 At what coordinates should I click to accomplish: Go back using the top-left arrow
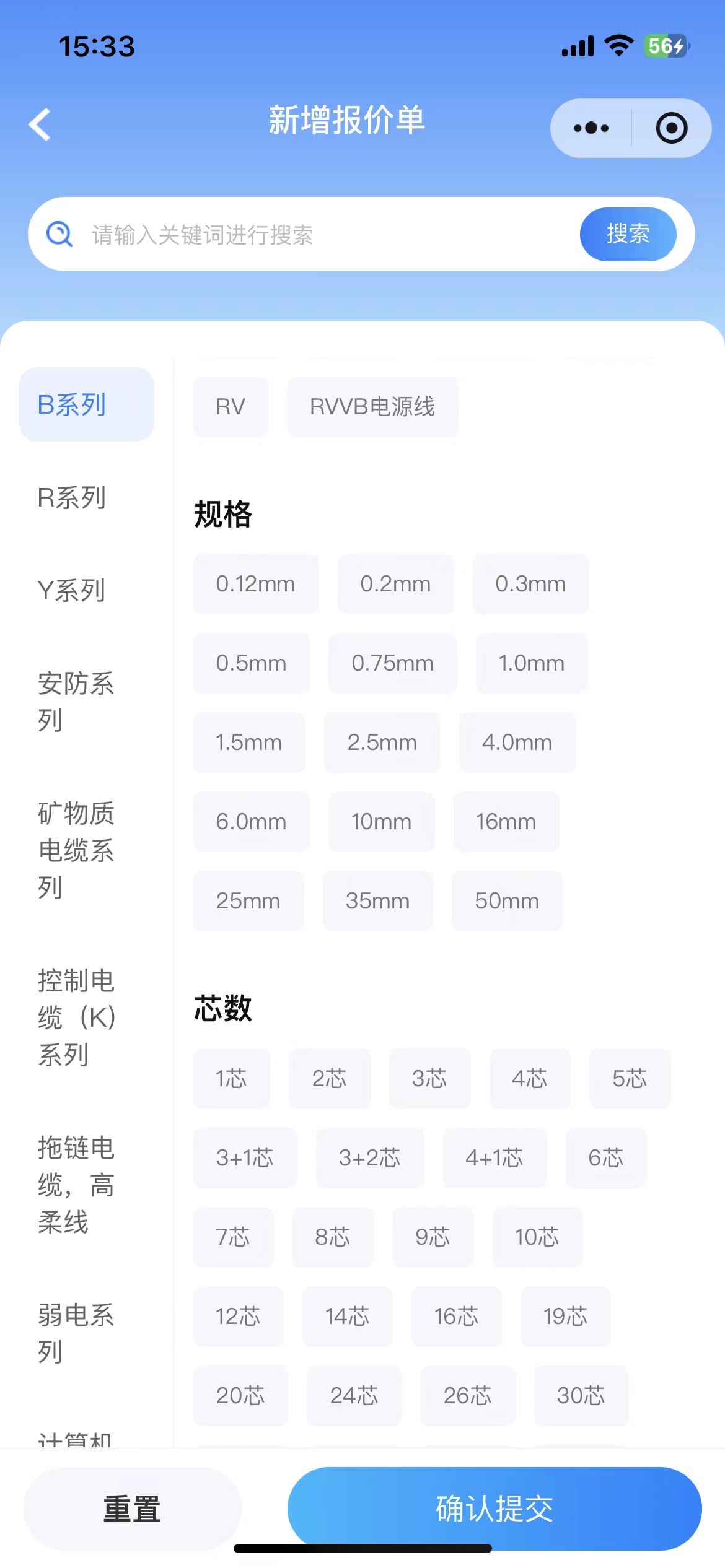[x=40, y=124]
